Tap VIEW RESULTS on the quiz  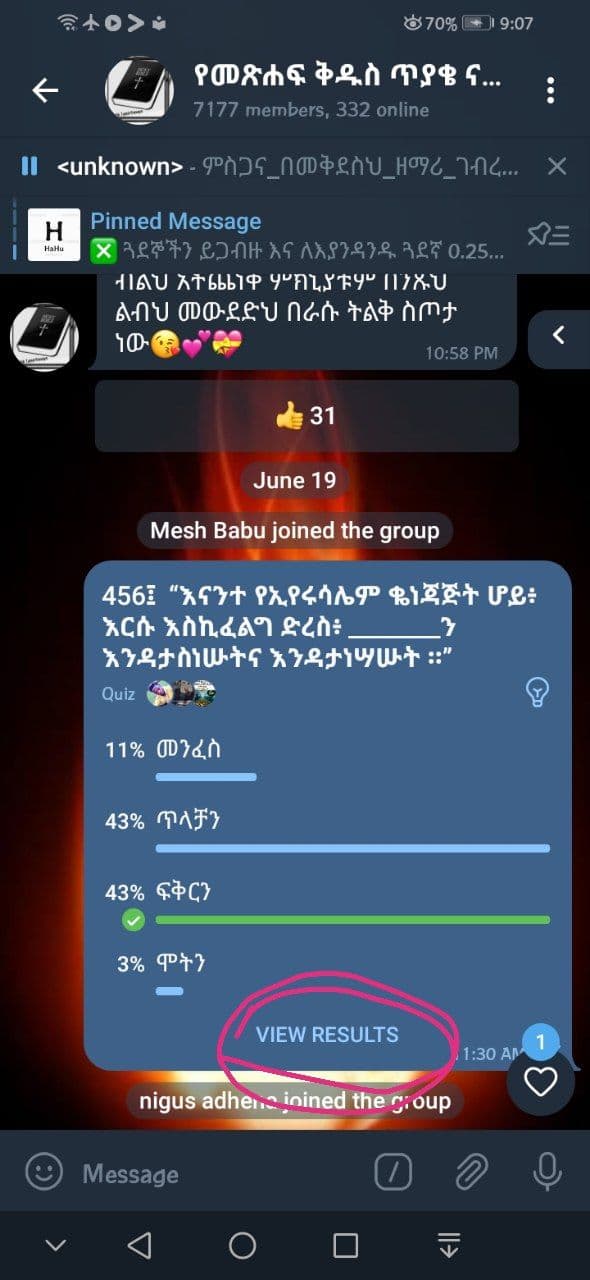(x=327, y=1035)
